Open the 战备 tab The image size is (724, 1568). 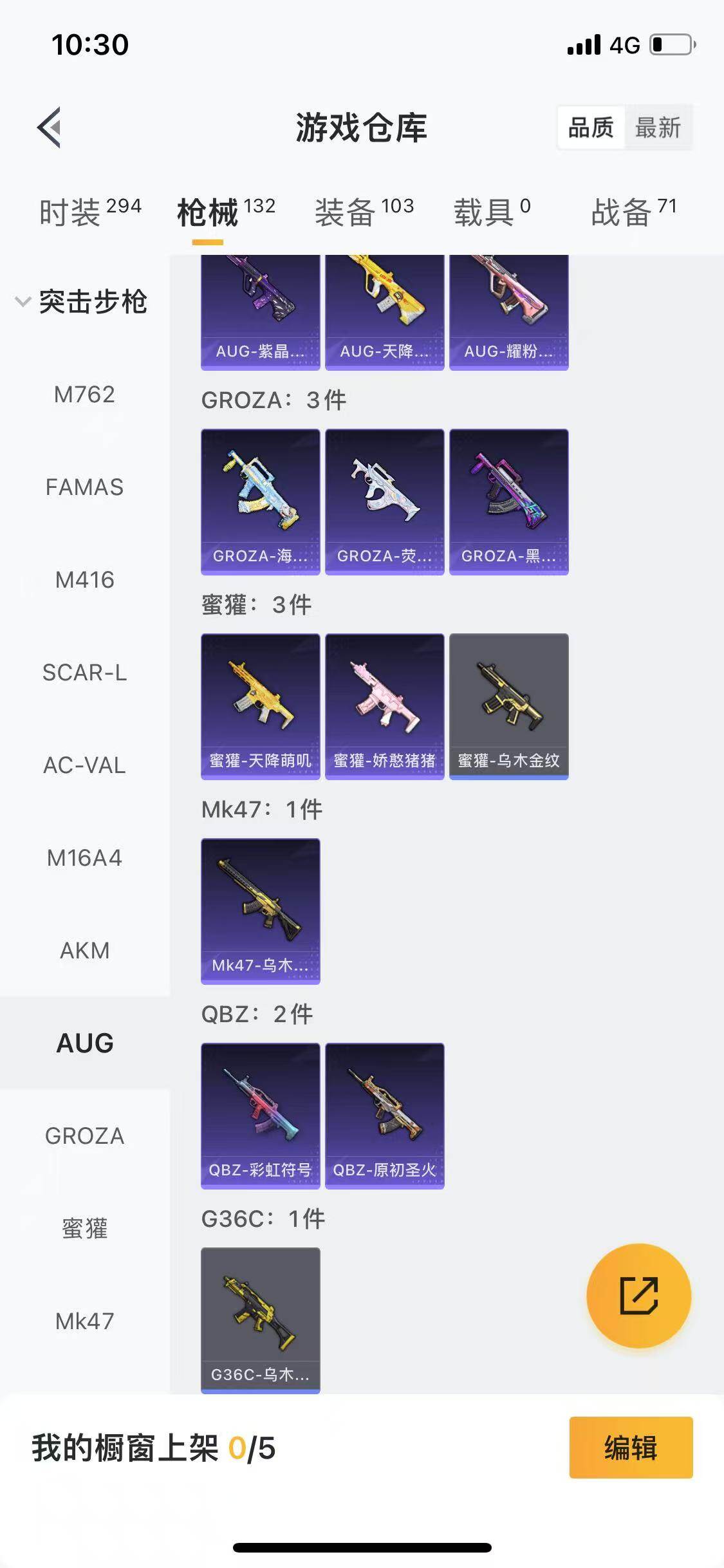634,212
